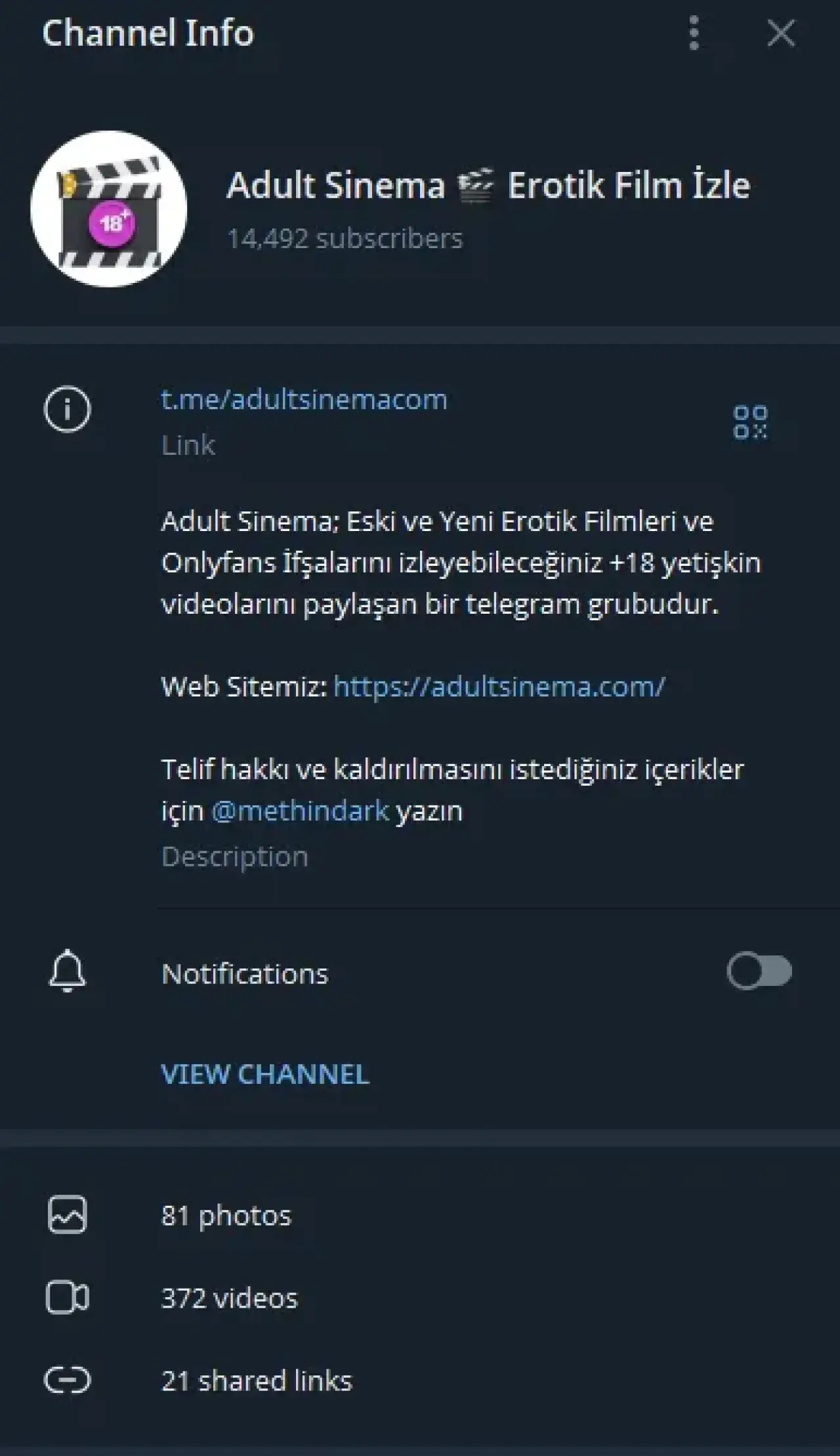Show the channel QR code
Image resolution: width=840 pixels, height=1456 pixels.
tap(750, 421)
